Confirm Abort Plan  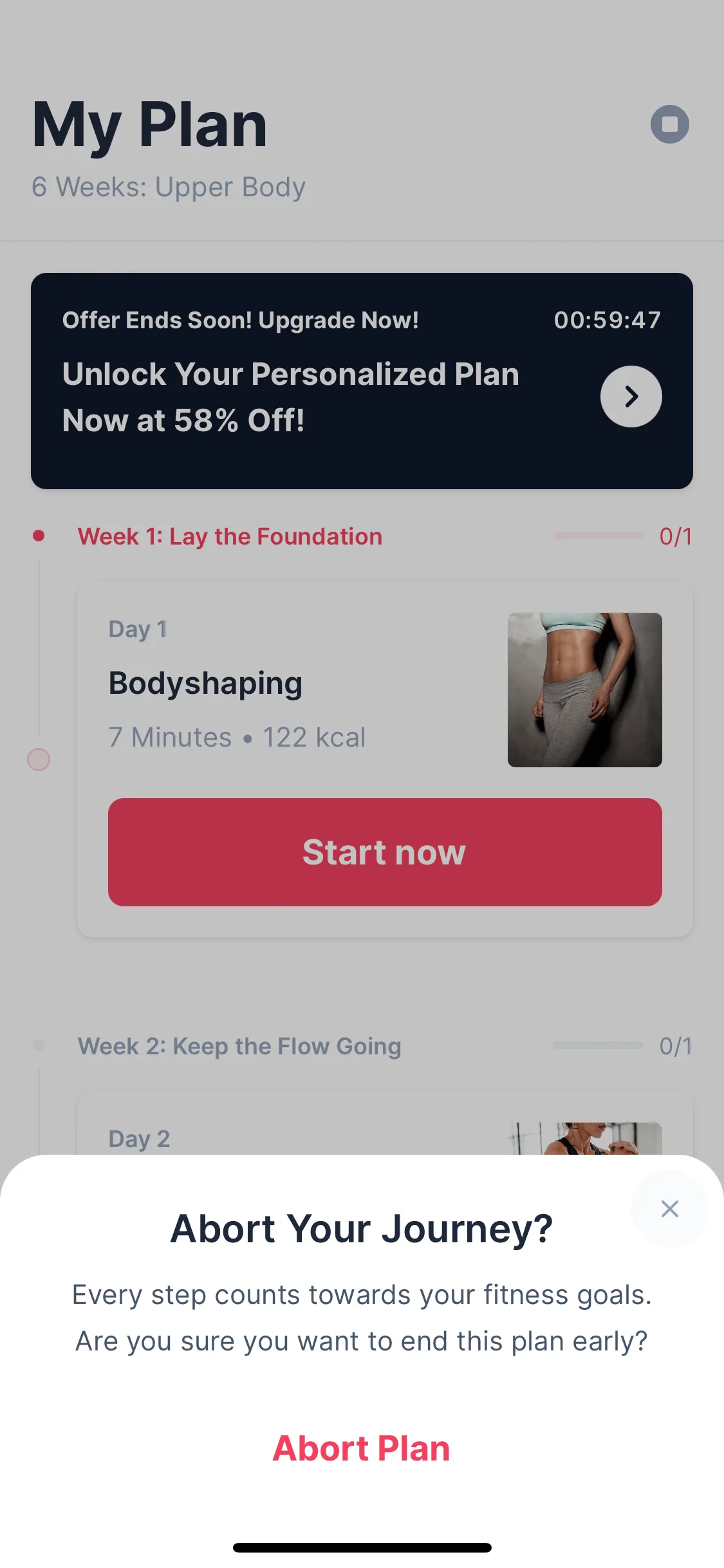coord(361,1449)
